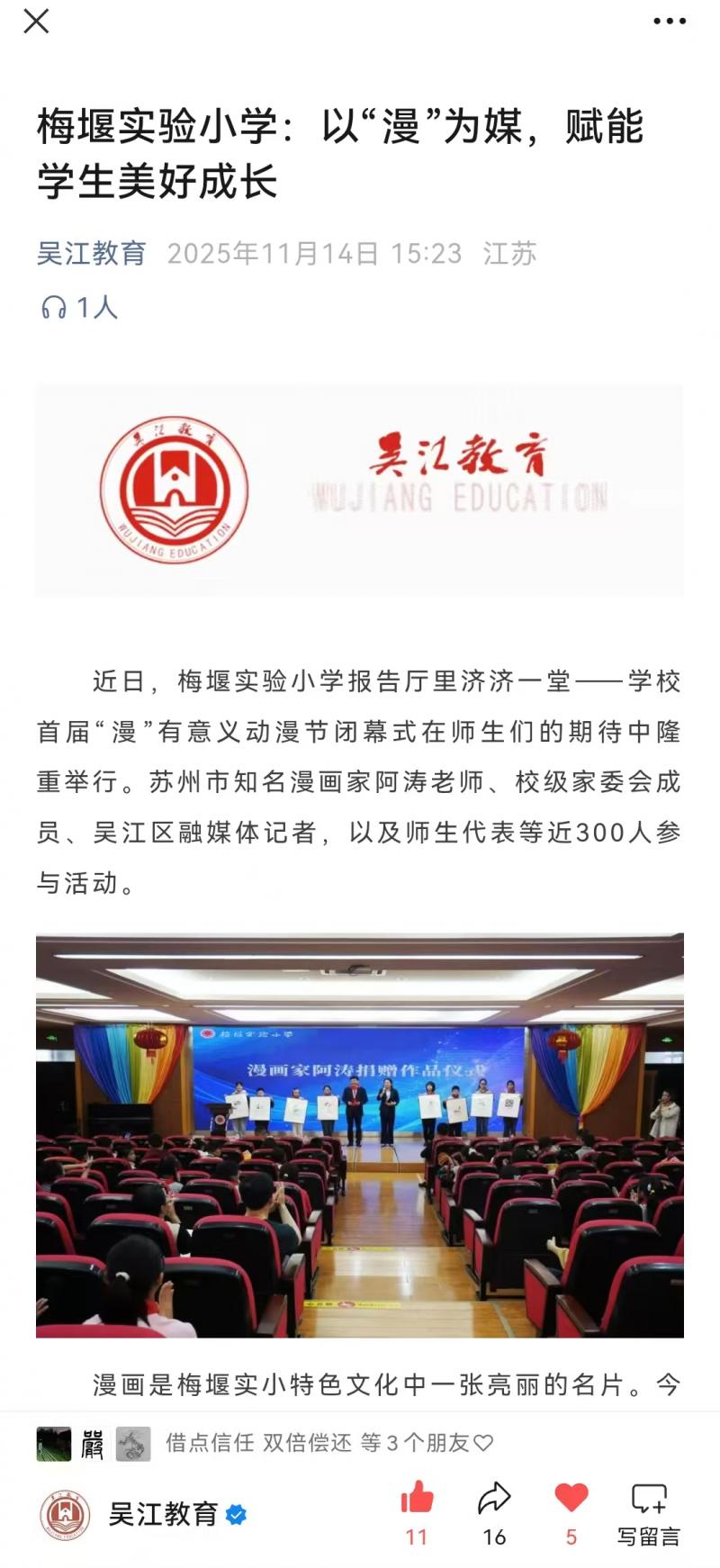Open the 吴江教育 banner image

[359, 490]
